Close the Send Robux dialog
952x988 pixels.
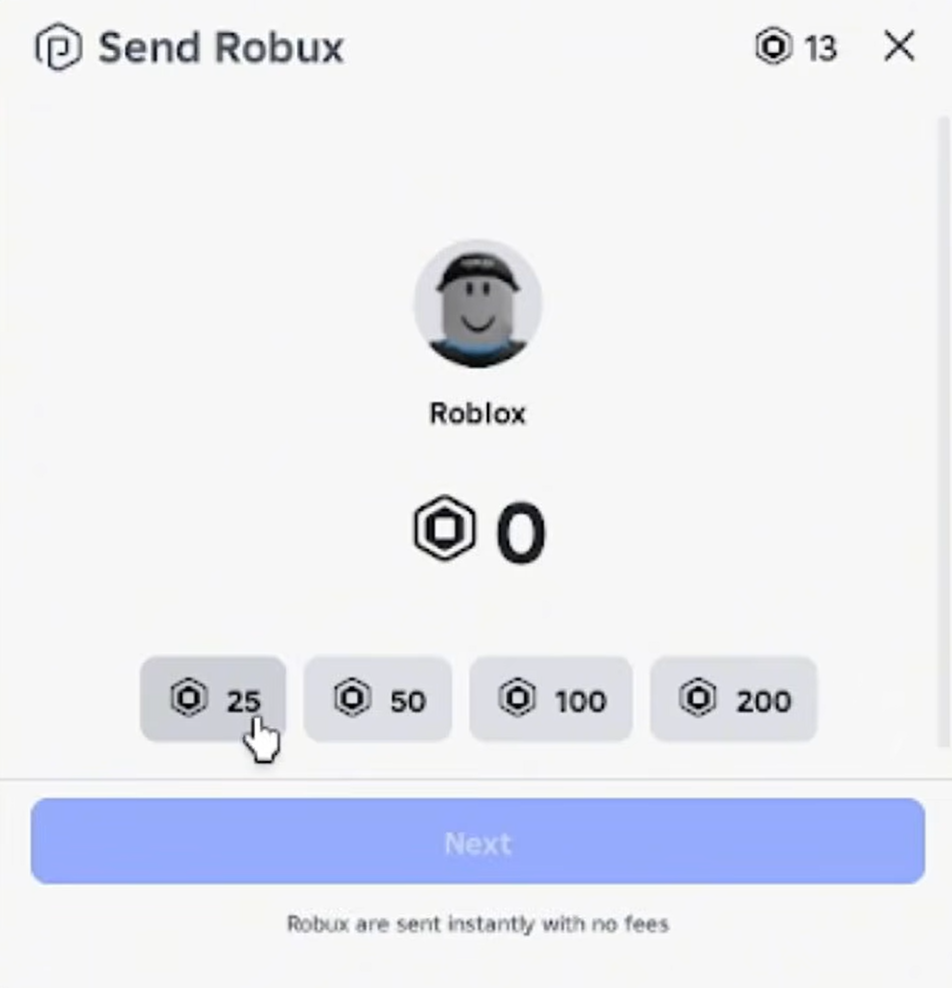(x=898, y=46)
